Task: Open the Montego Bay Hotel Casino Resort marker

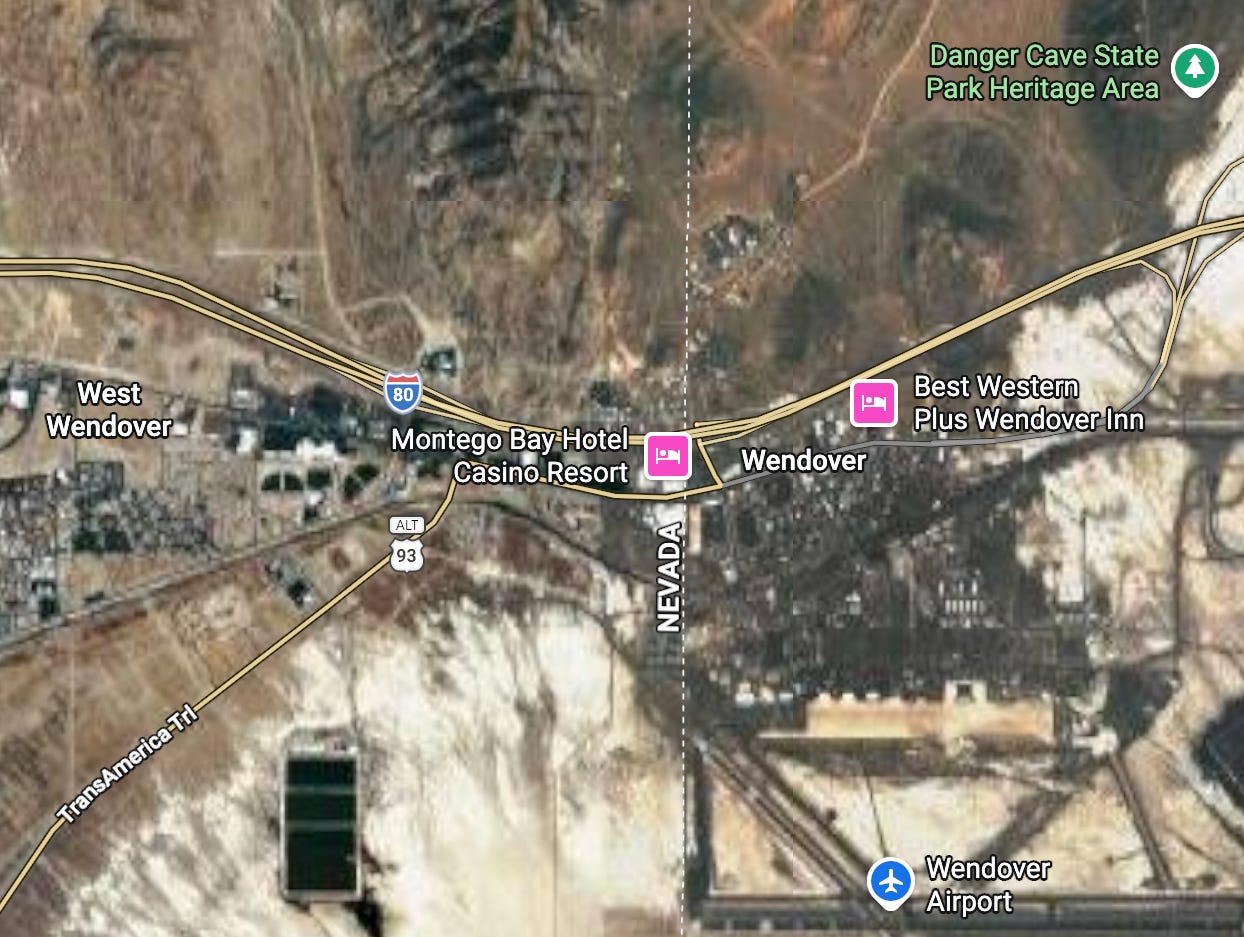Action: pos(668,456)
